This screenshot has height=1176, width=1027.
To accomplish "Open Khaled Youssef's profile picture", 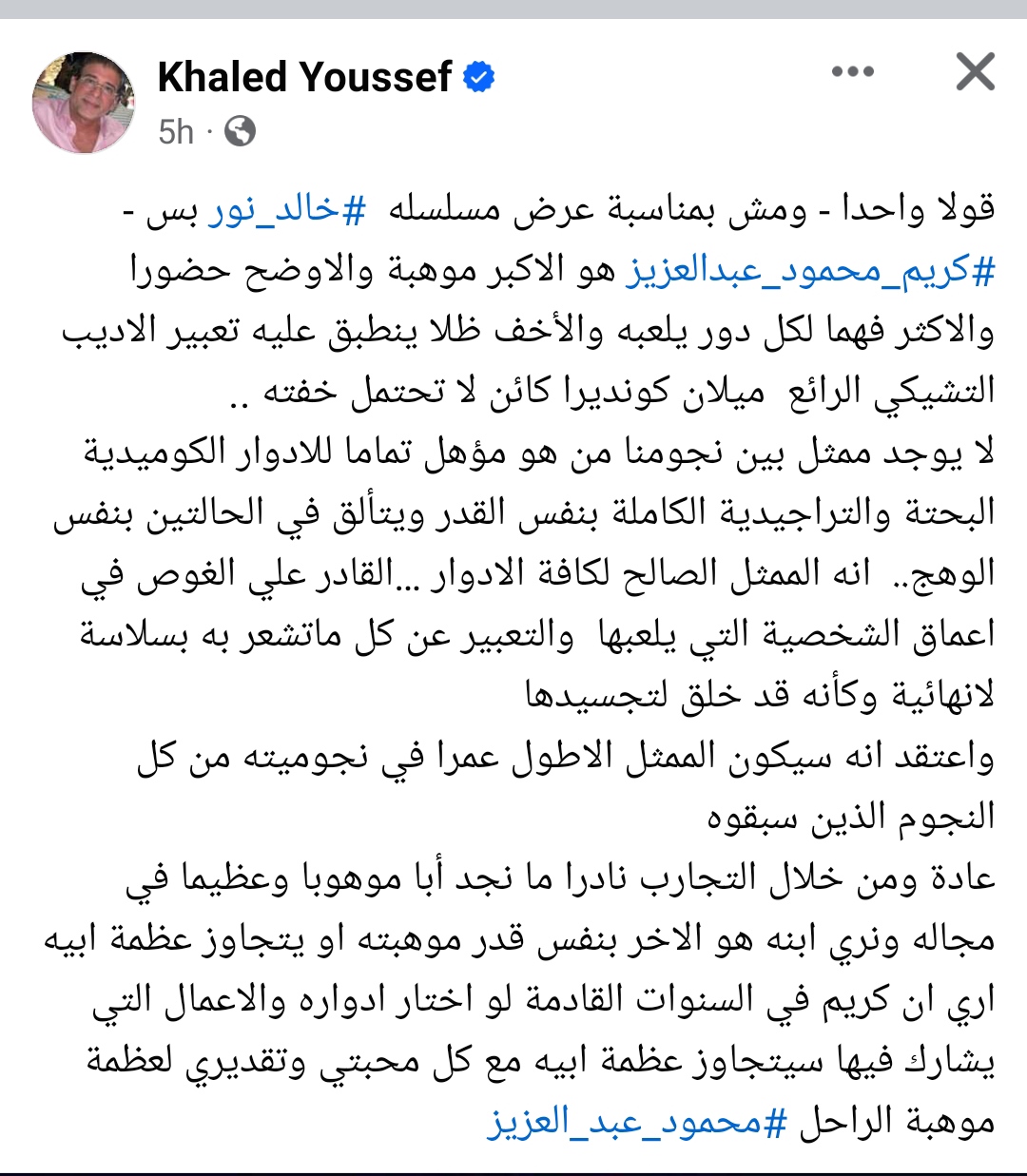I will coord(84,102).
